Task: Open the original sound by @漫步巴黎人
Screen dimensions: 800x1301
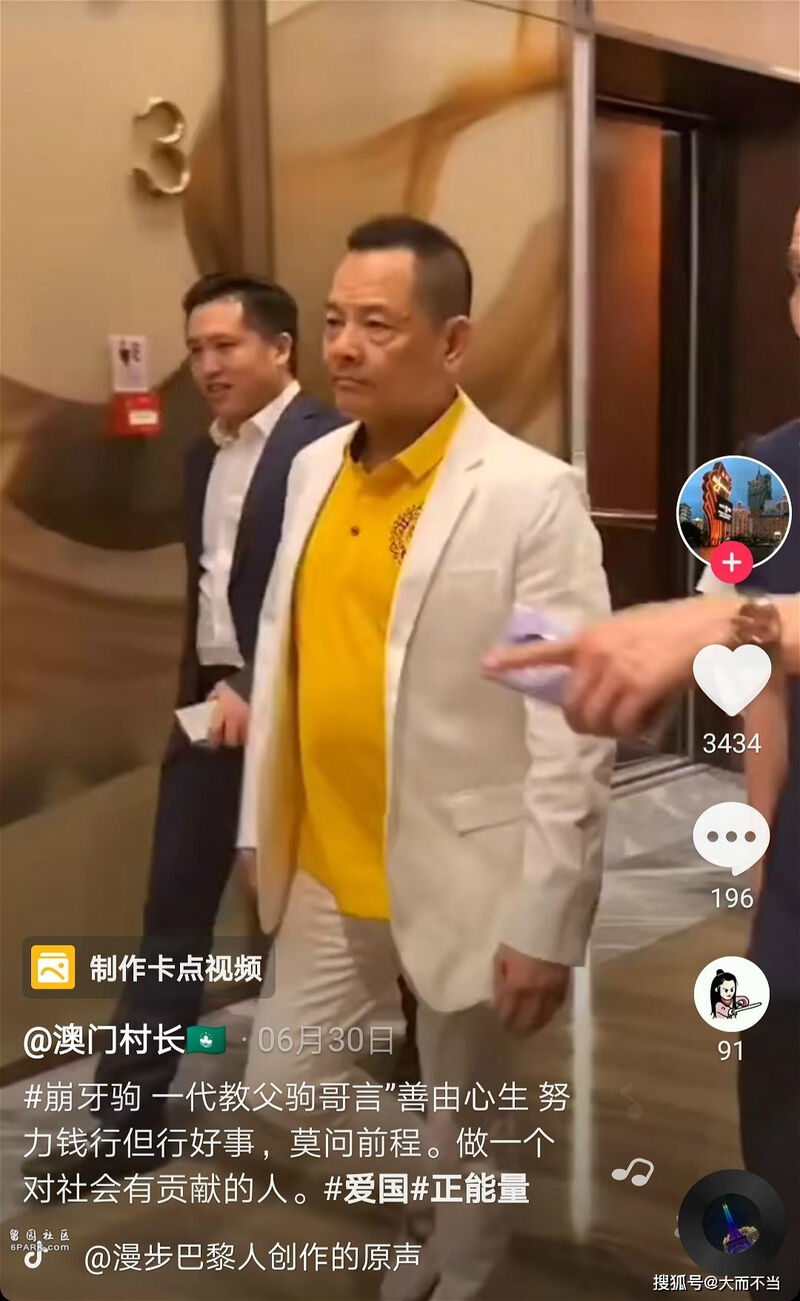Action: coord(252,1257)
